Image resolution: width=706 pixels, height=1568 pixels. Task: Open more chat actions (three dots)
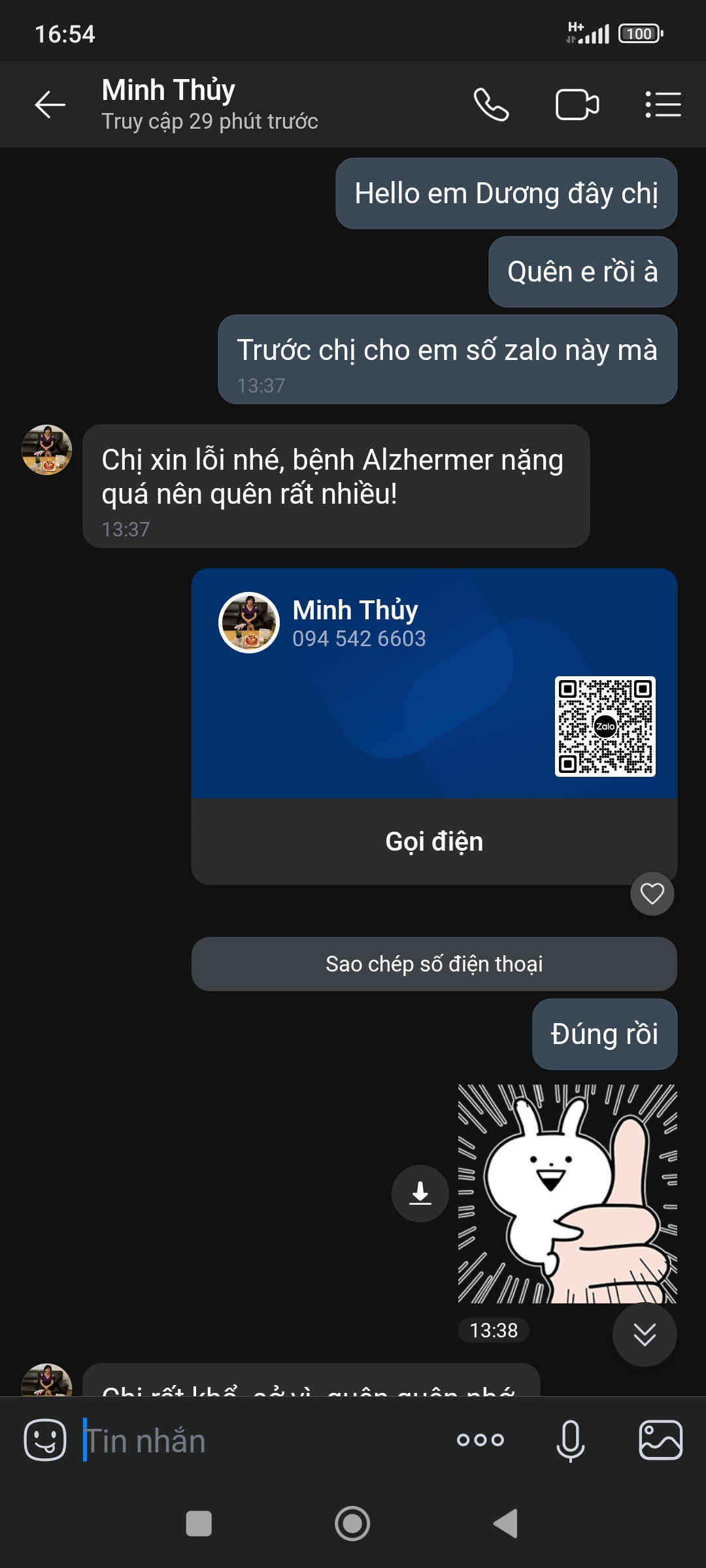tap(480, 1440)
